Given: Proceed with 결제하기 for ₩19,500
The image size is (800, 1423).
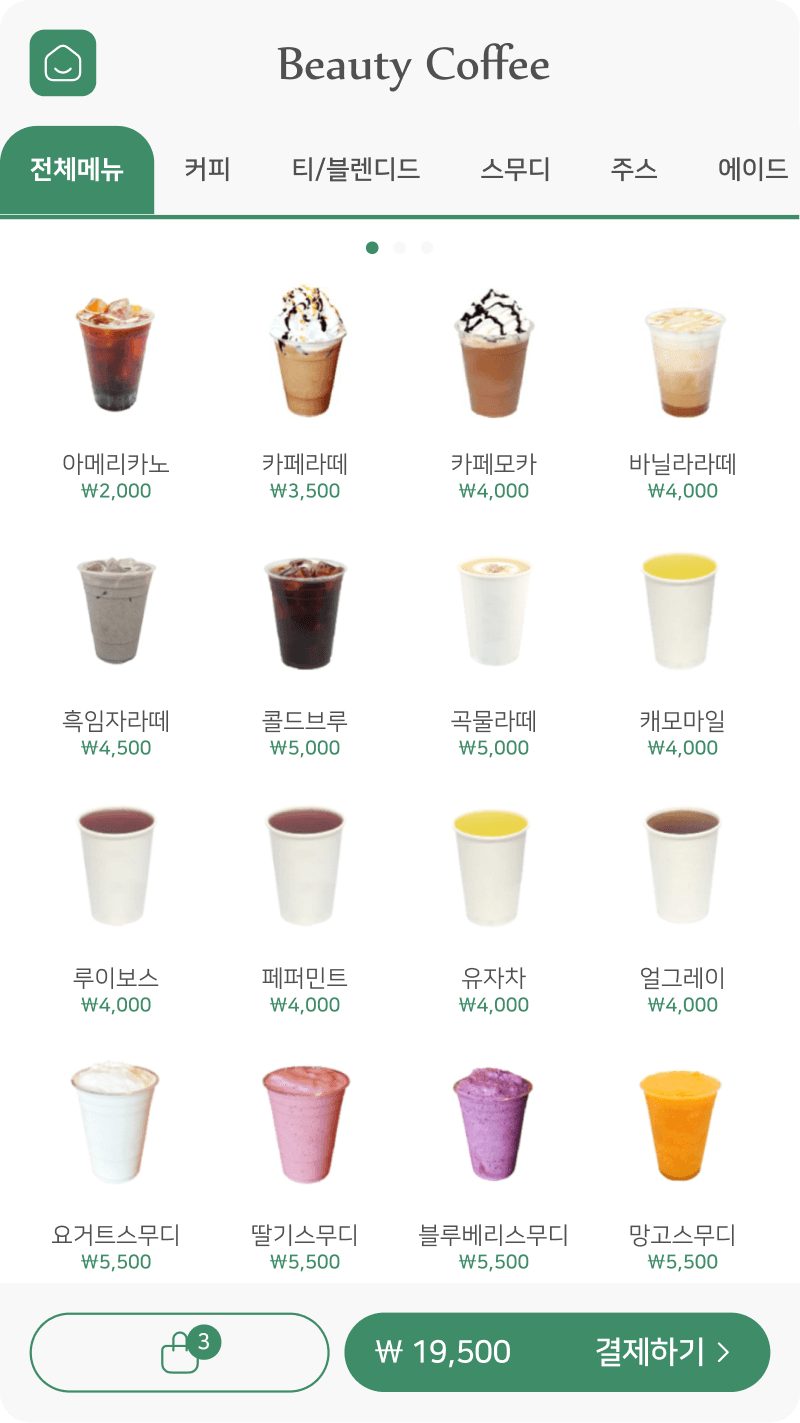Looking at the screenshot, I should point(557,1352).
